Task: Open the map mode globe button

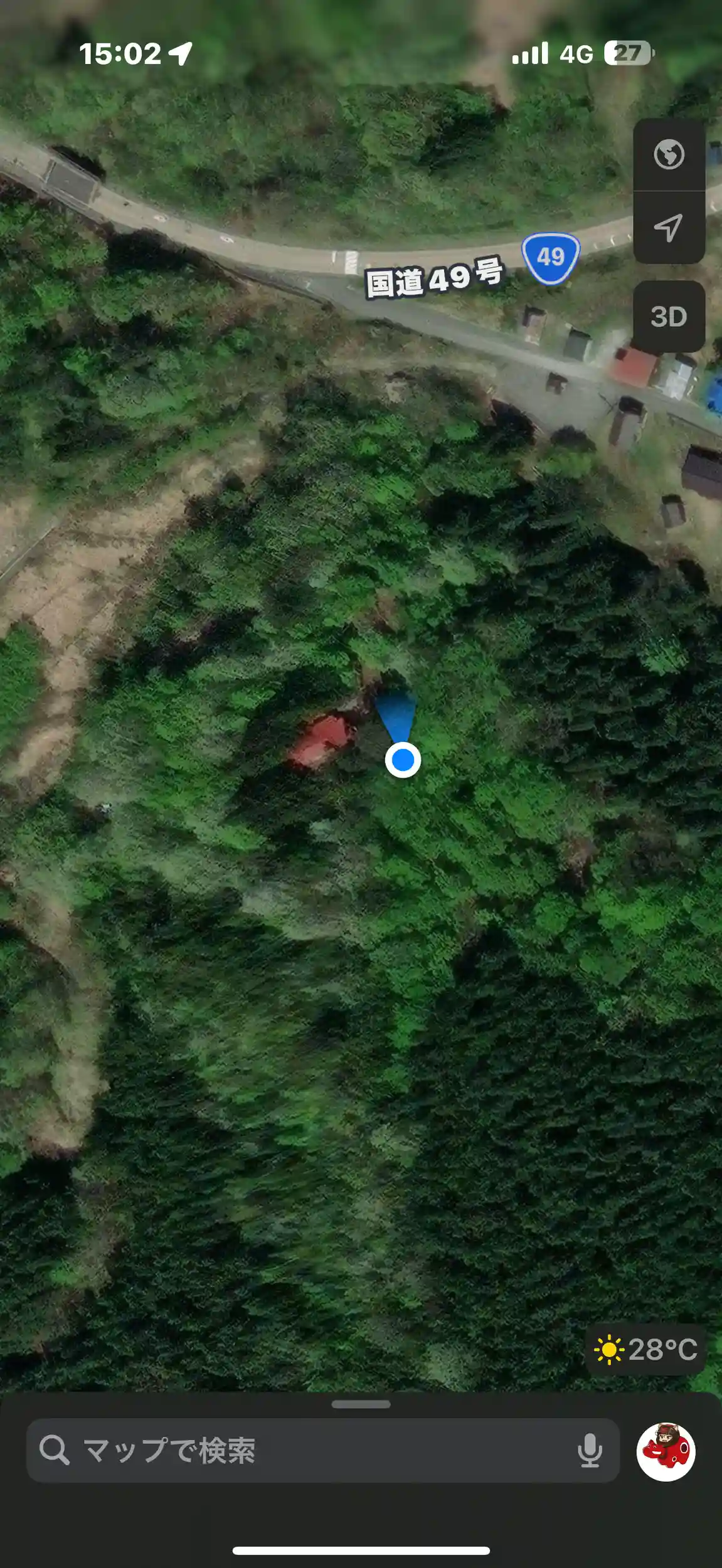Action: click(x=669, y=154)
